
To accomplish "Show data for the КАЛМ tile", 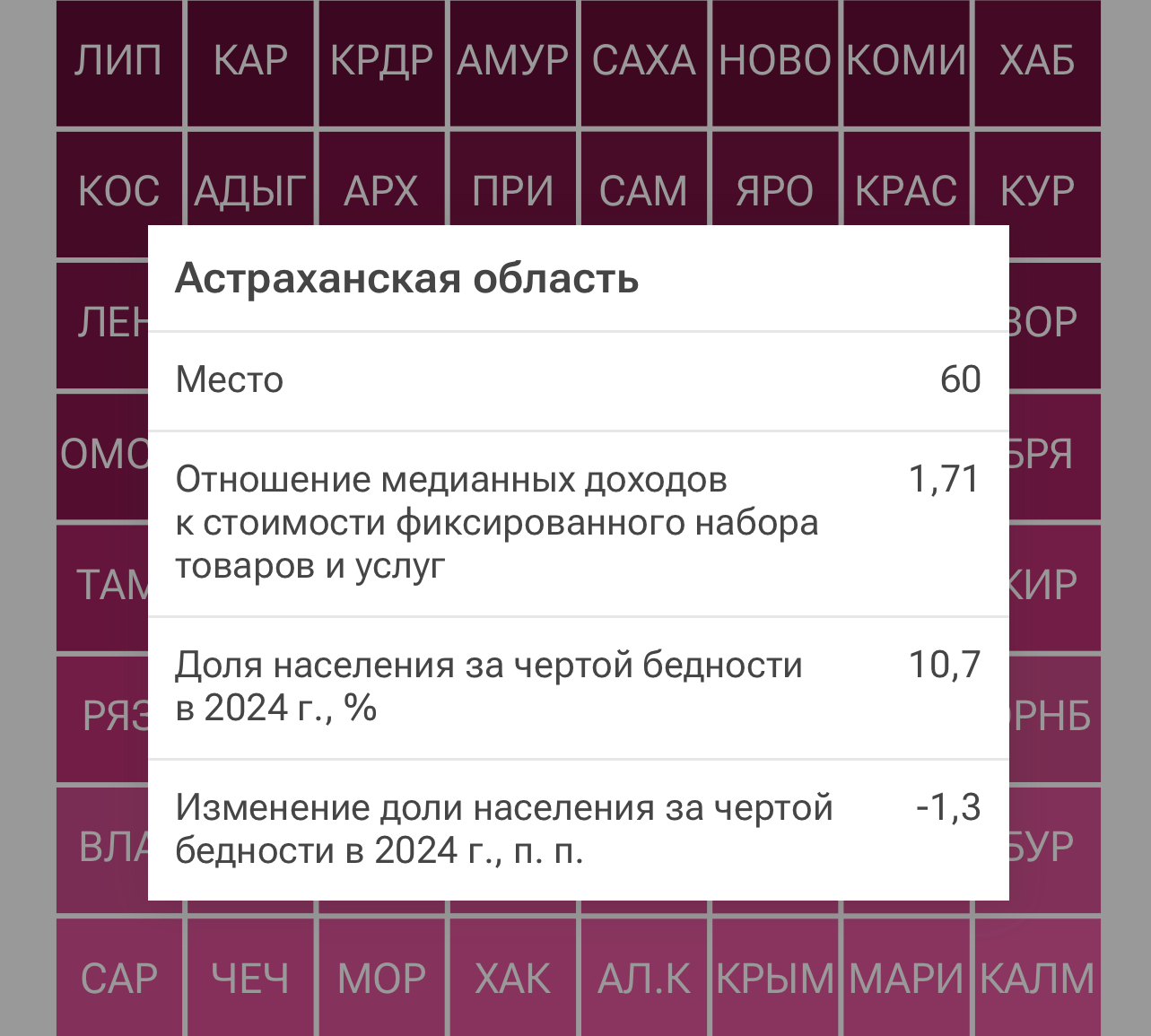I will click(1037, 978).
